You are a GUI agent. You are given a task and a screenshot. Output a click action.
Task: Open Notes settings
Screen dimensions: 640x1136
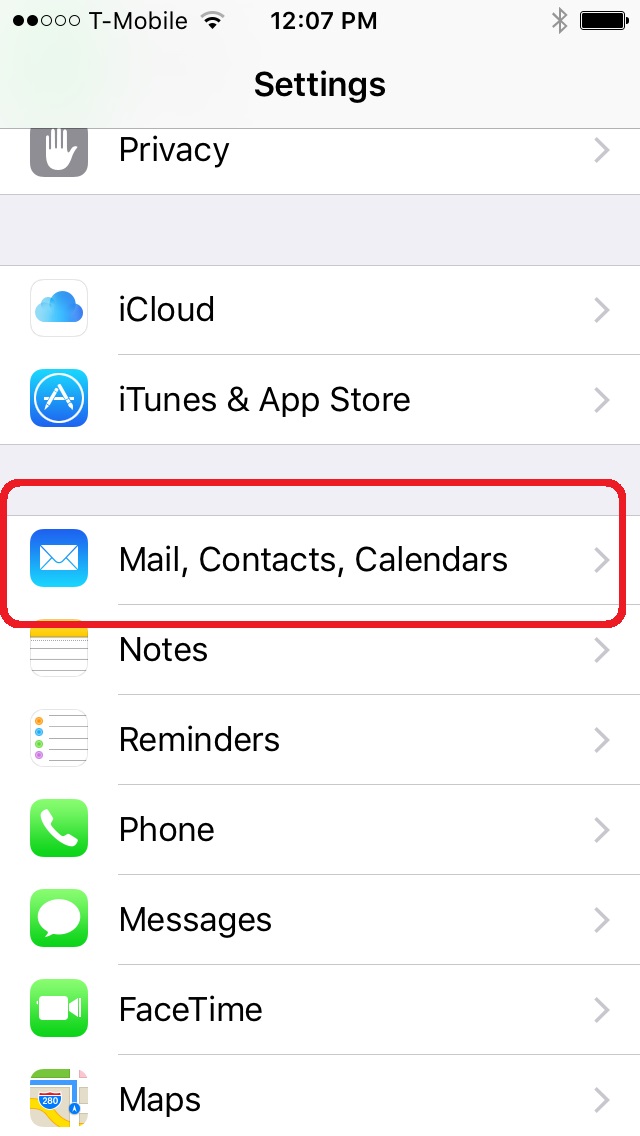pyautogui.click(x=320, y=650)
